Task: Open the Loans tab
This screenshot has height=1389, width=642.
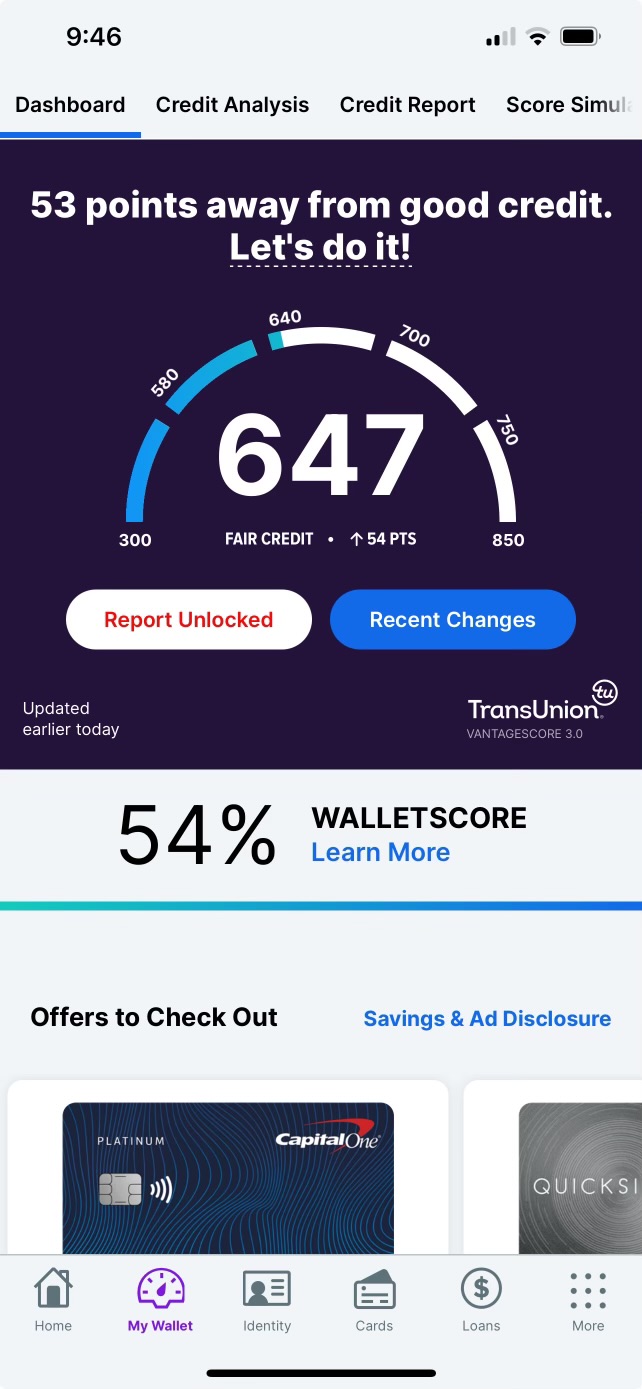Action: coord(481,1300)
